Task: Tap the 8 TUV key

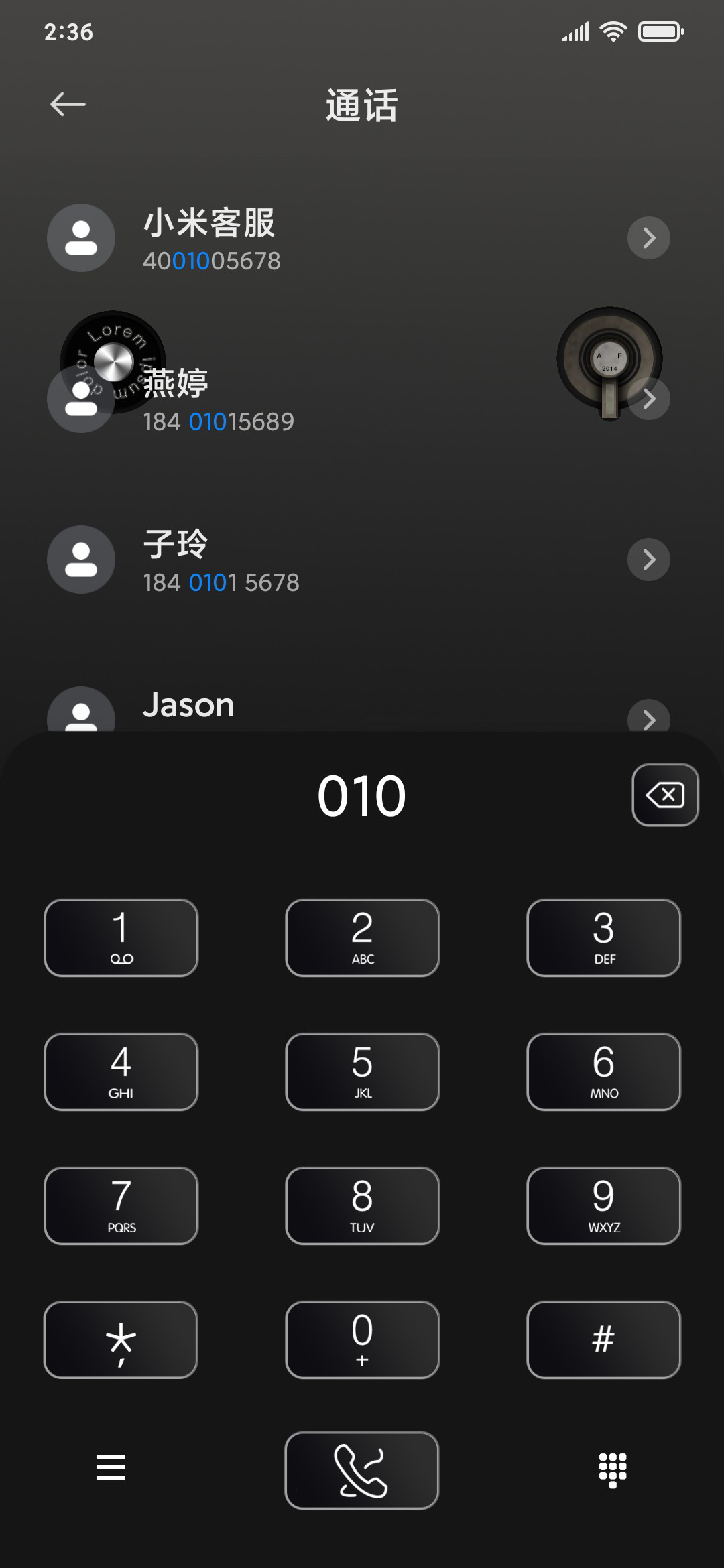Action: pyautogui.click(x=362, y=1205)
